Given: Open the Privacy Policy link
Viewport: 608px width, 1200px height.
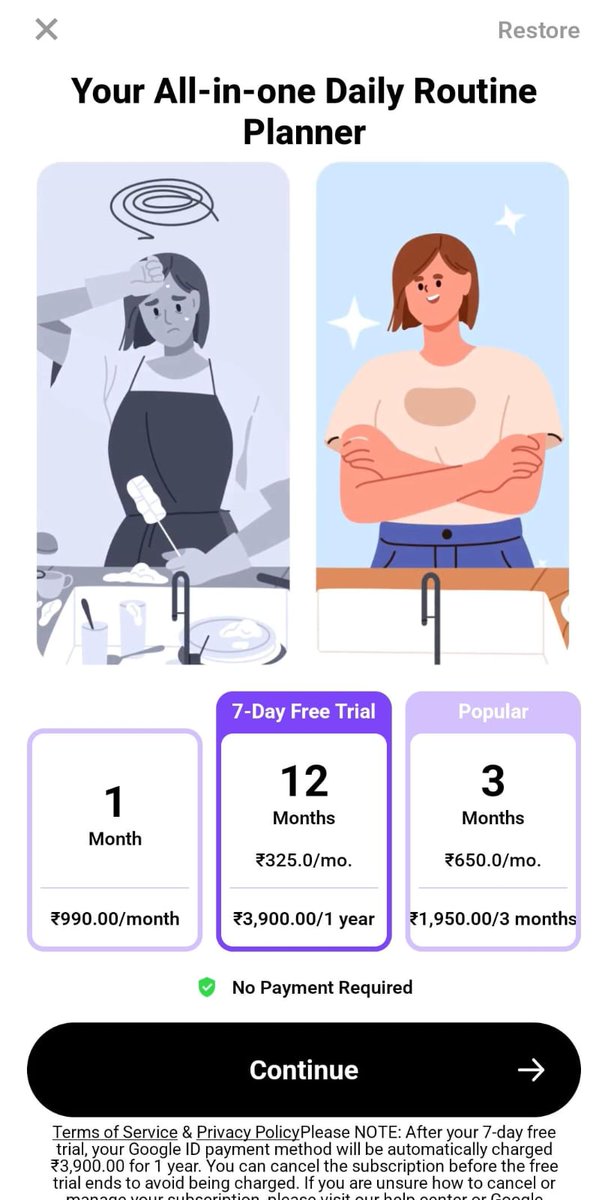Looking at the screenshot, I should click(x=248, y=1132).
